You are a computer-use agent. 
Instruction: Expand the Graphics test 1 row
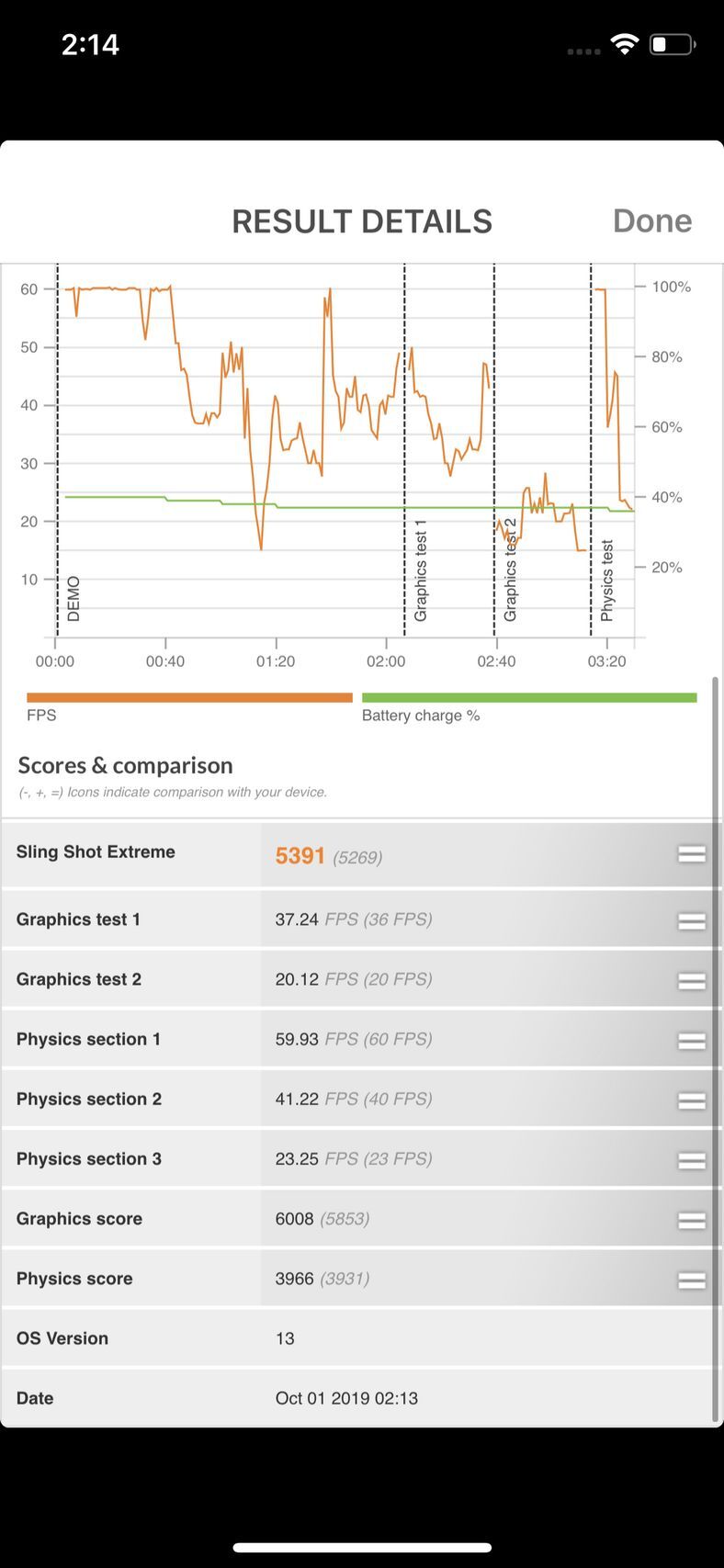point(691,920)
